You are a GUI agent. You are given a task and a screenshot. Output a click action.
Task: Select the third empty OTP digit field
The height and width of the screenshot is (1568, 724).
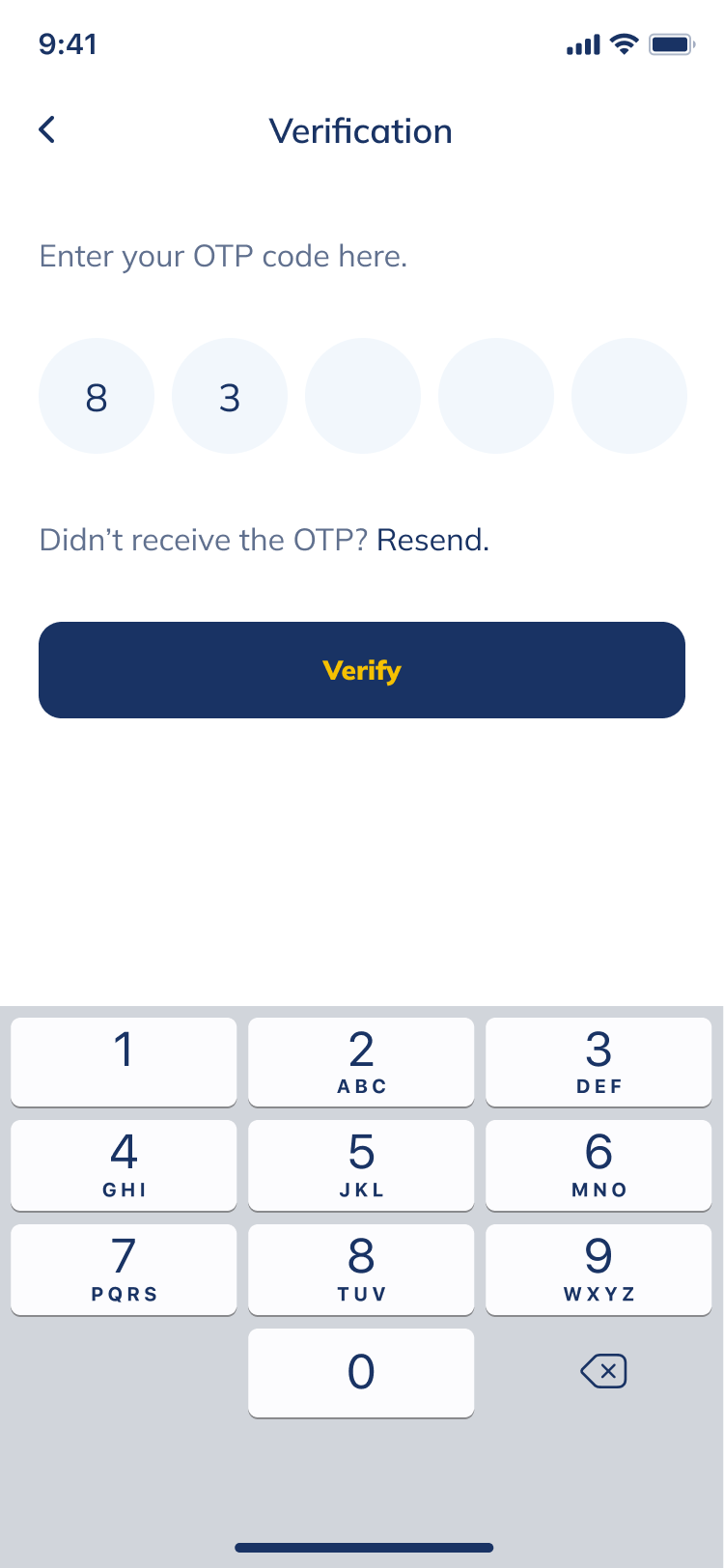coord(363,396)
